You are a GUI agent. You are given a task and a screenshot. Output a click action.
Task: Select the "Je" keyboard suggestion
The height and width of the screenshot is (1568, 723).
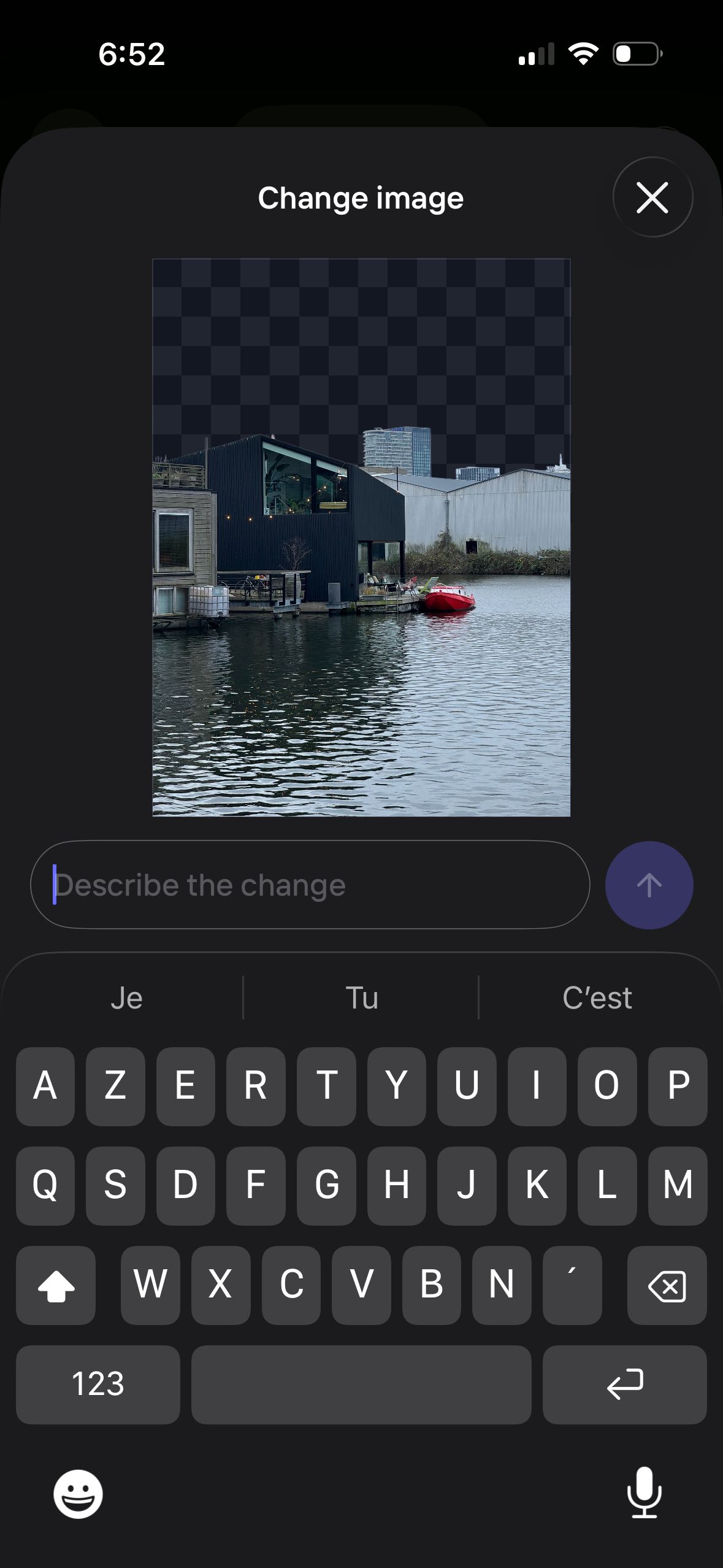coord(124,996)
